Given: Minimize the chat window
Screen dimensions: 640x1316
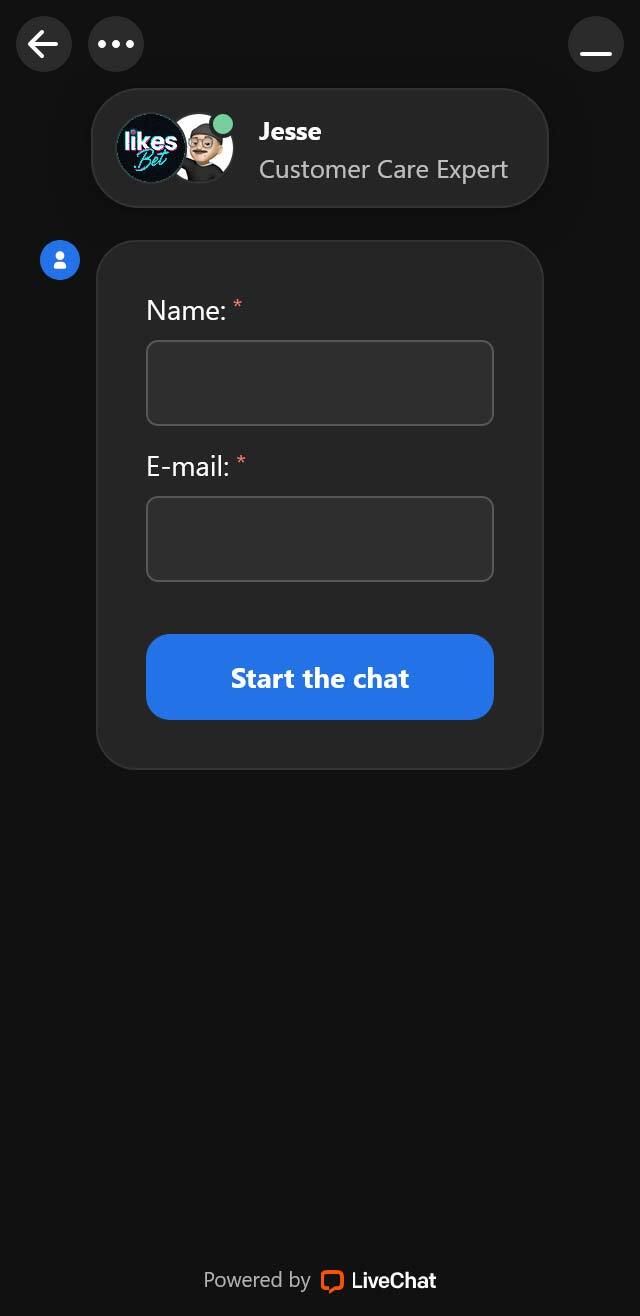Looking at the screenshot, I should [596, 44].
